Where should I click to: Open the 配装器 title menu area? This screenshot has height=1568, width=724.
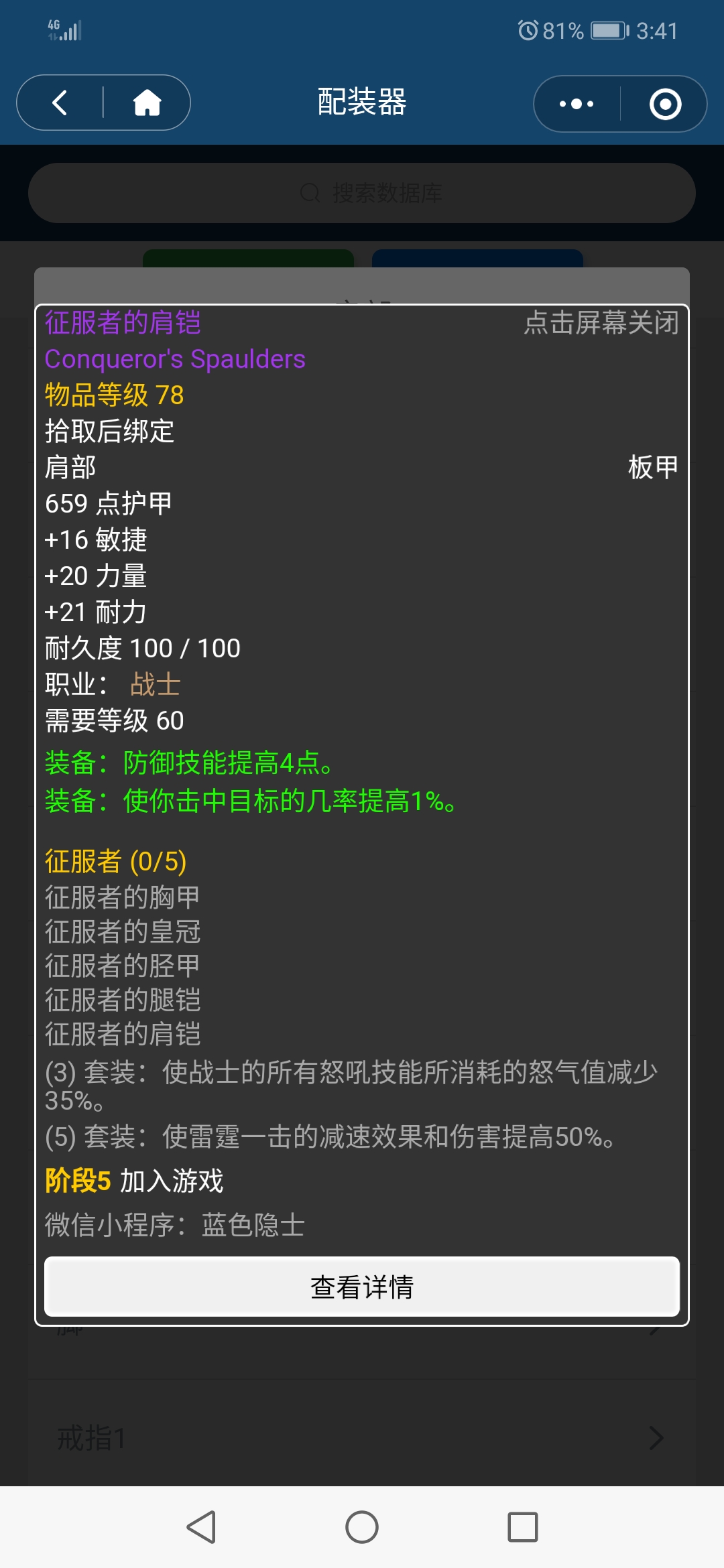click(x=362, y=102)
